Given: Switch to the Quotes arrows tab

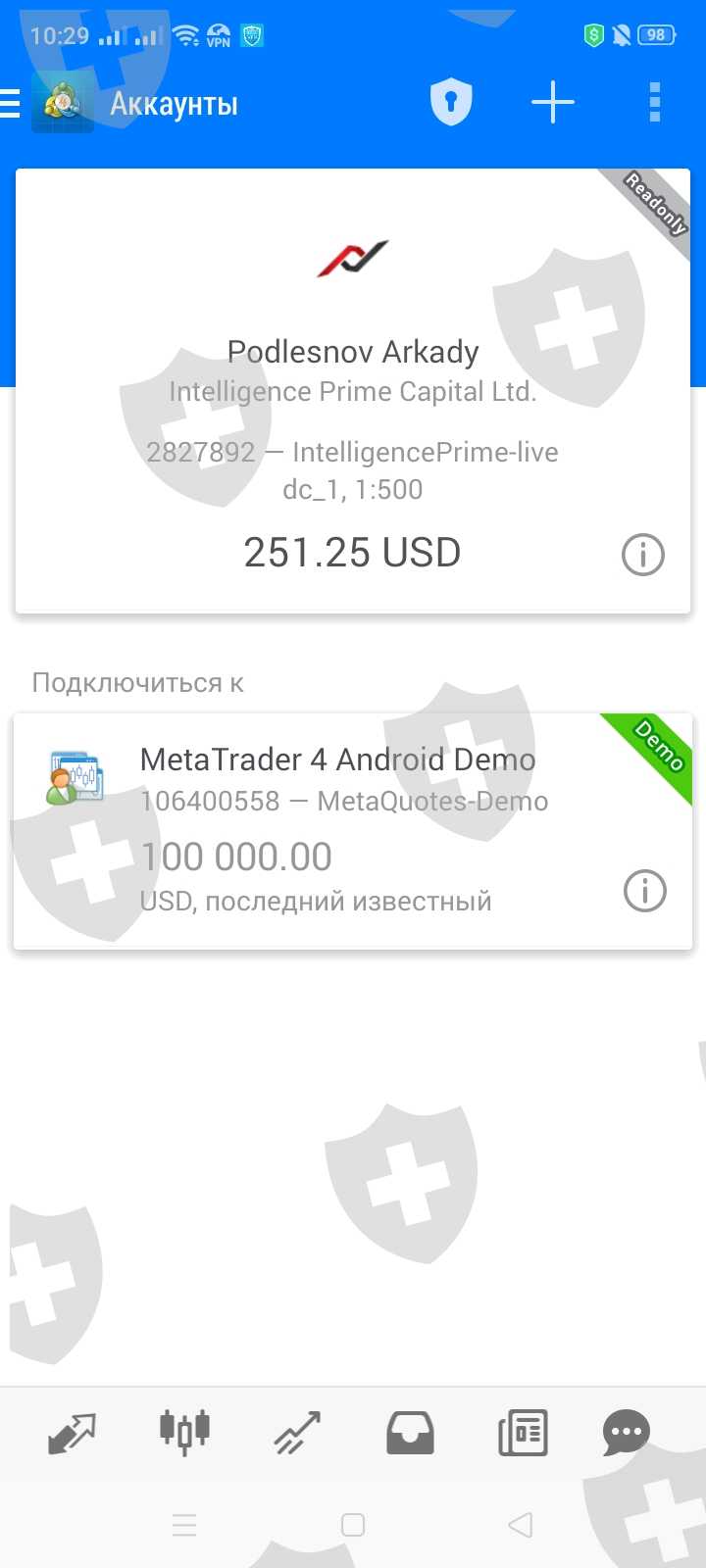Looking at the screenshot, I should pyautogui.click(x=72, y=1434).
